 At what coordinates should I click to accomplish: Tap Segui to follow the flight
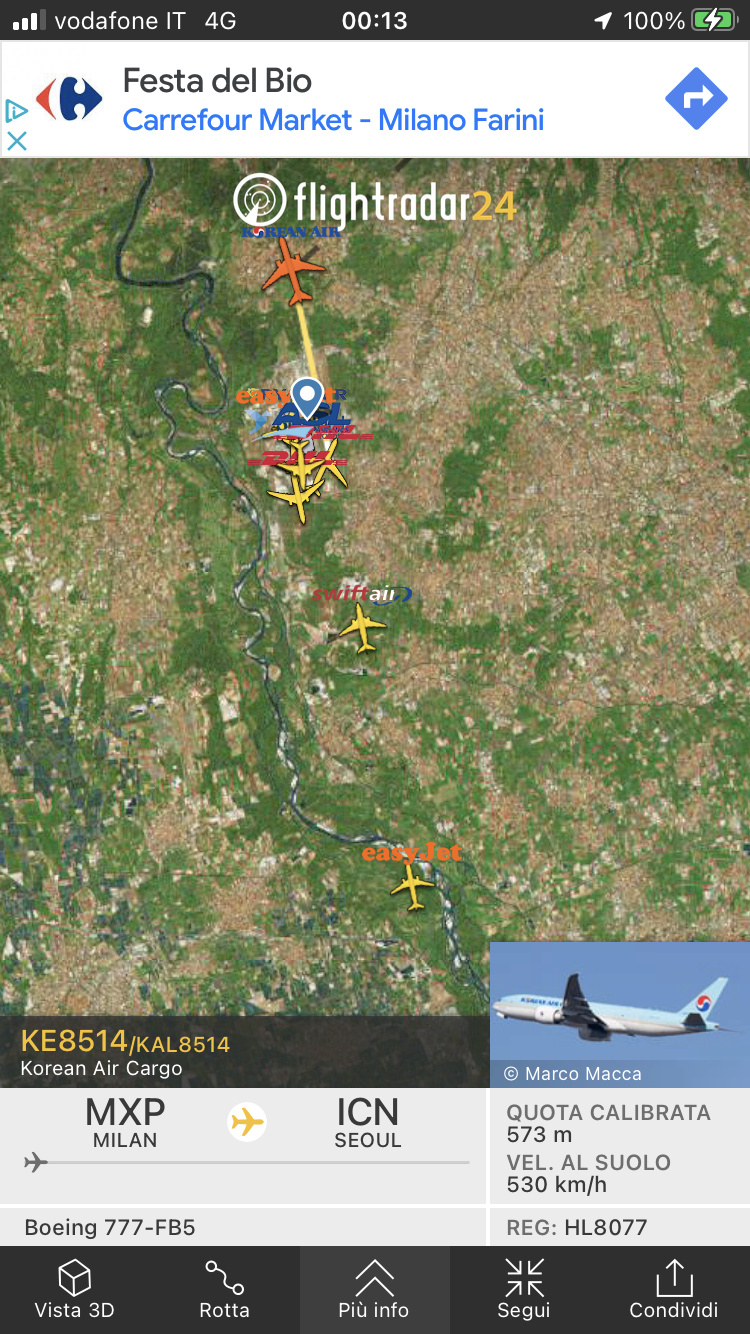[x=524, y=1290]
